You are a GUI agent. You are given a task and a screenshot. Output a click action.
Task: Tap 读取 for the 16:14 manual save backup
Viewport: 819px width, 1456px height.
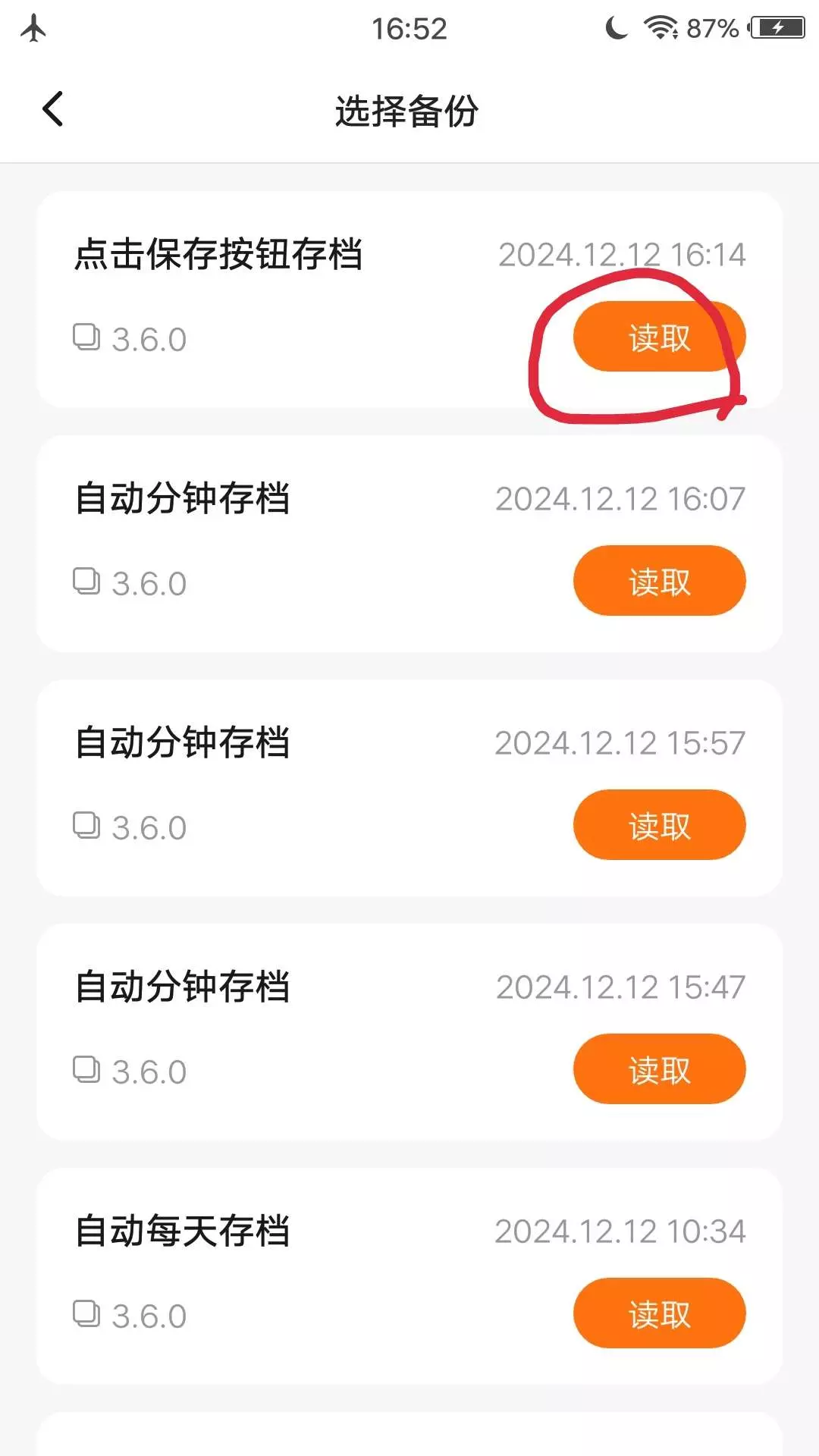[x=659, y=337]
